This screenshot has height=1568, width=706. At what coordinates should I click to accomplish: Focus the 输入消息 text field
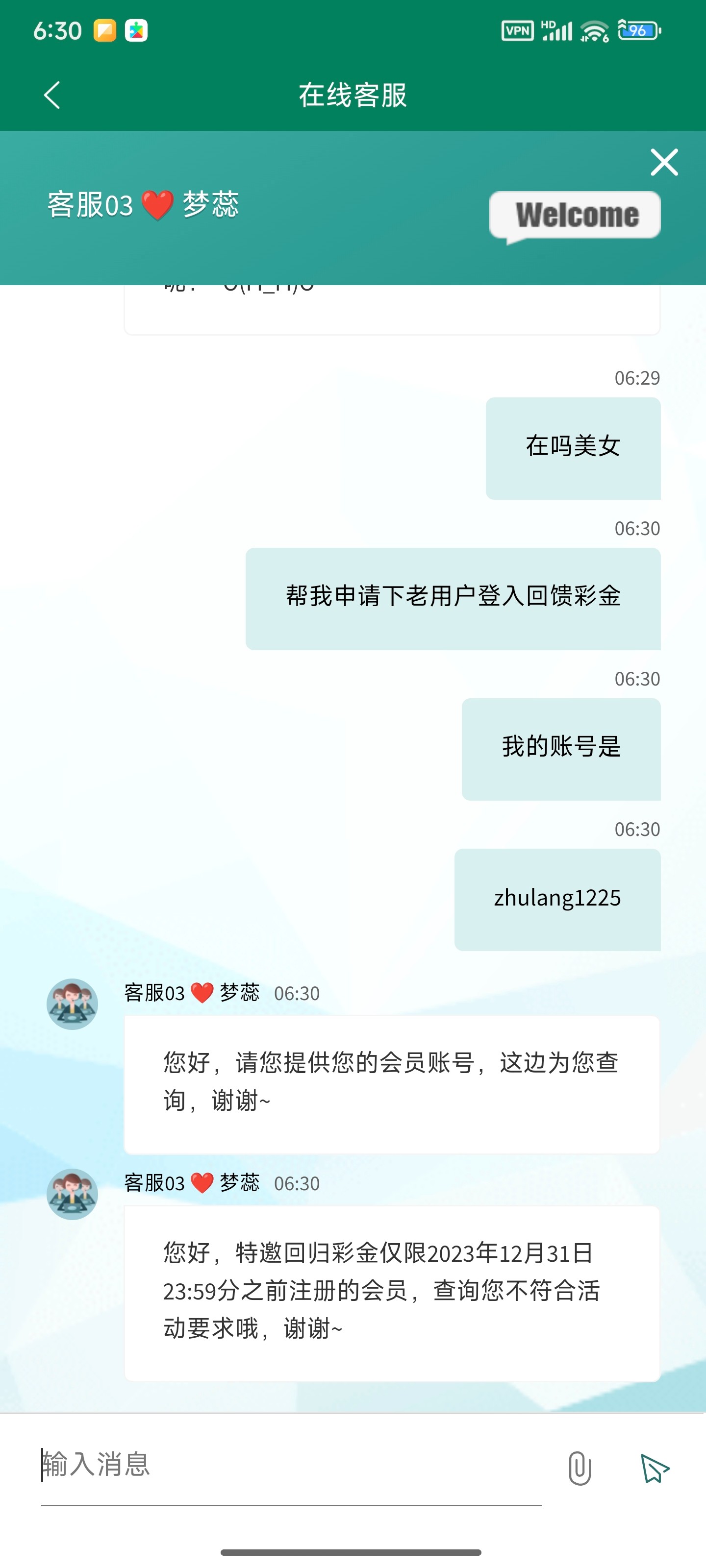pos(291,1465)
